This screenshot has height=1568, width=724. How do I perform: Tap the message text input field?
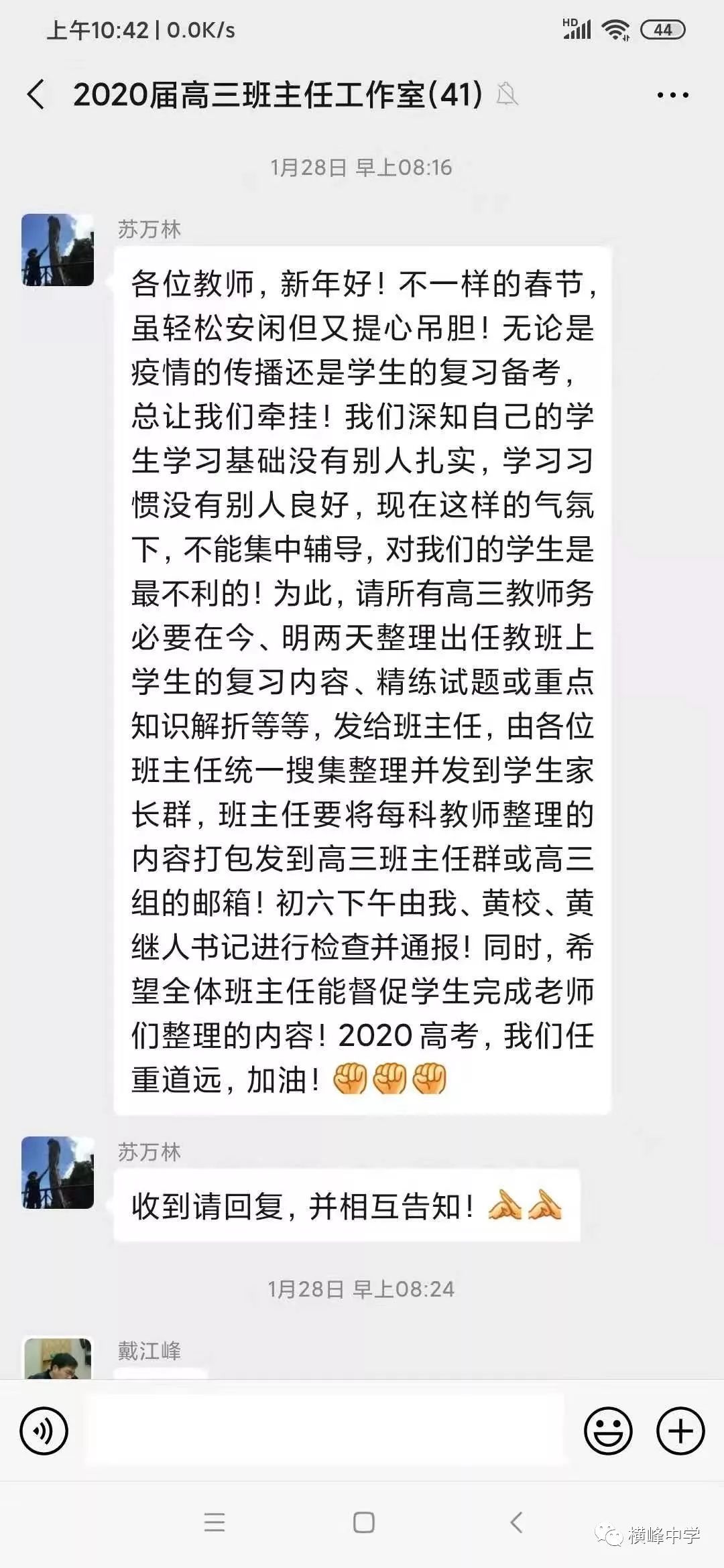point(325,1431)
